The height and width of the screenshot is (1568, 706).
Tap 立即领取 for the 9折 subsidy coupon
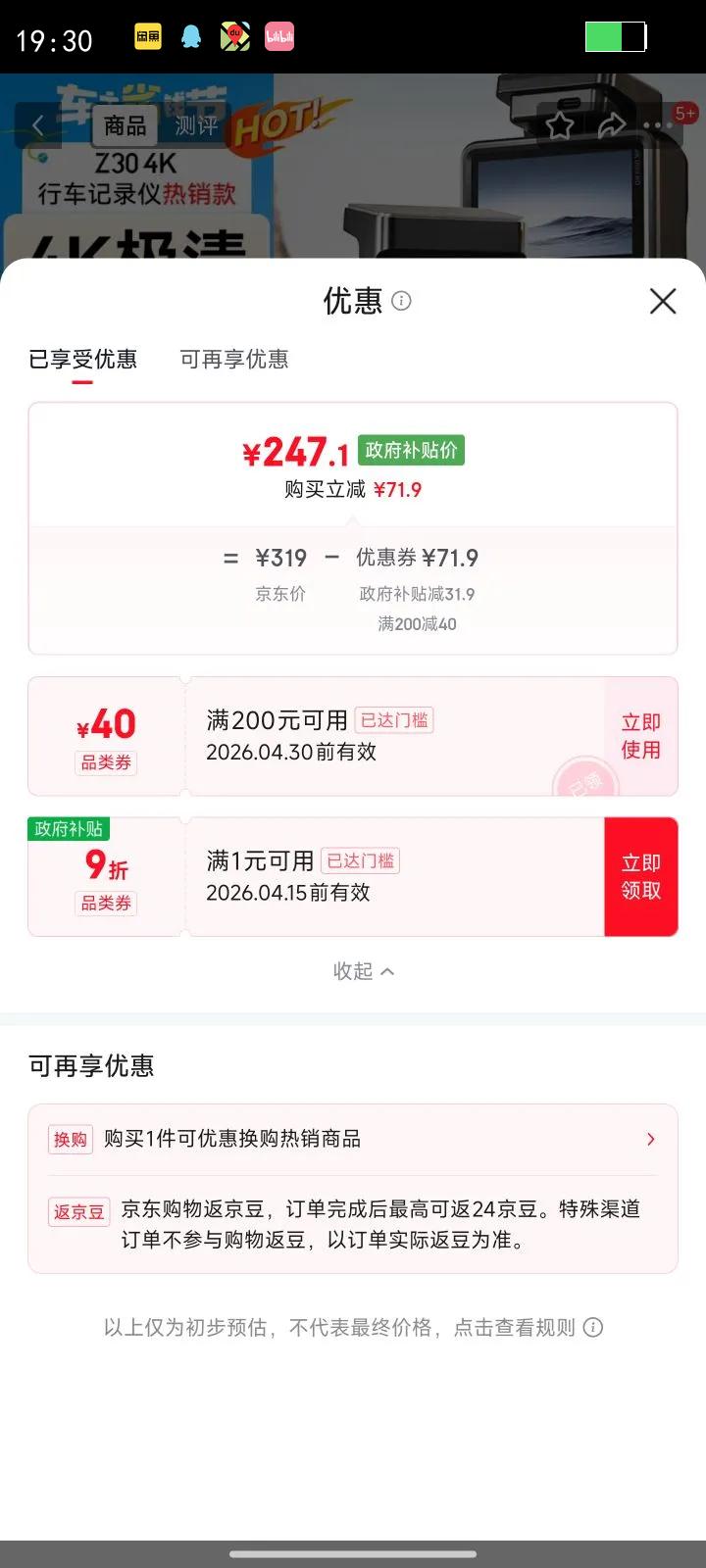pyautogui.click(x=640, y=876)
